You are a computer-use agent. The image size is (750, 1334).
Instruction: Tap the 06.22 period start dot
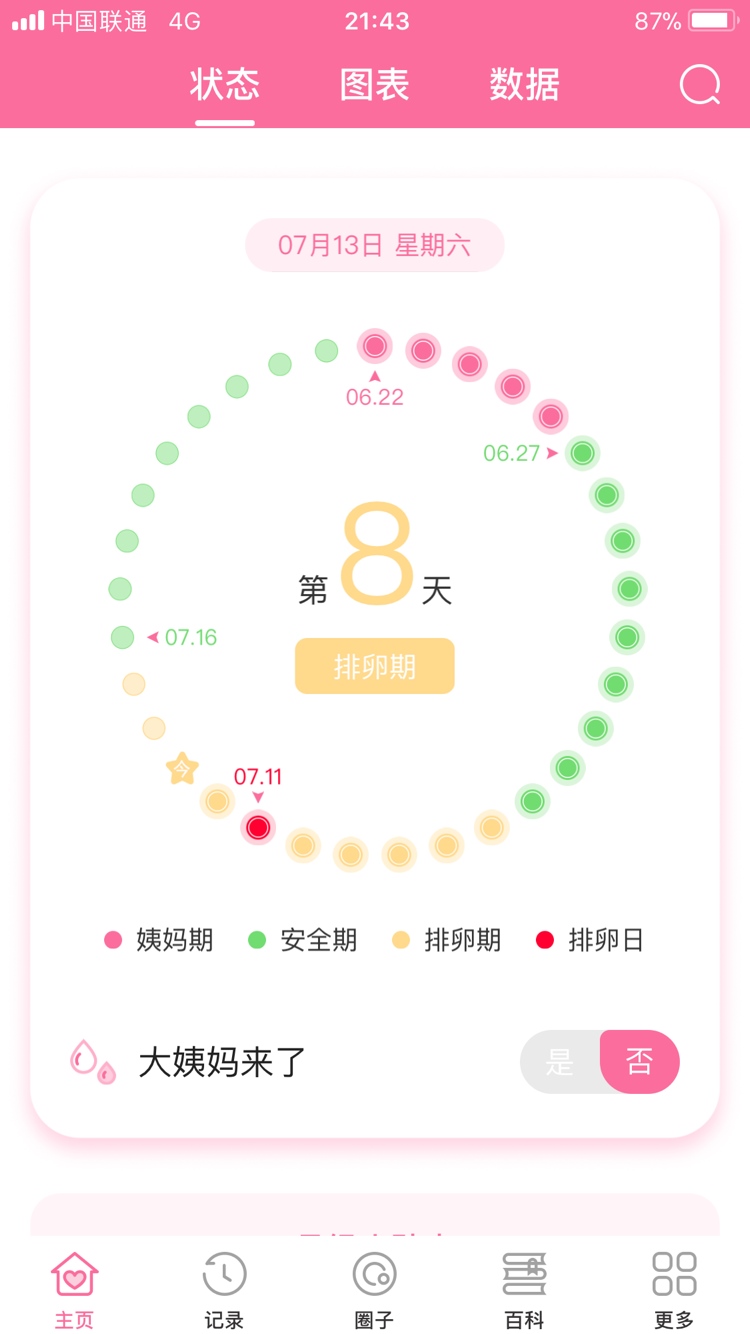pyautogui.click(x=375, y=346)
